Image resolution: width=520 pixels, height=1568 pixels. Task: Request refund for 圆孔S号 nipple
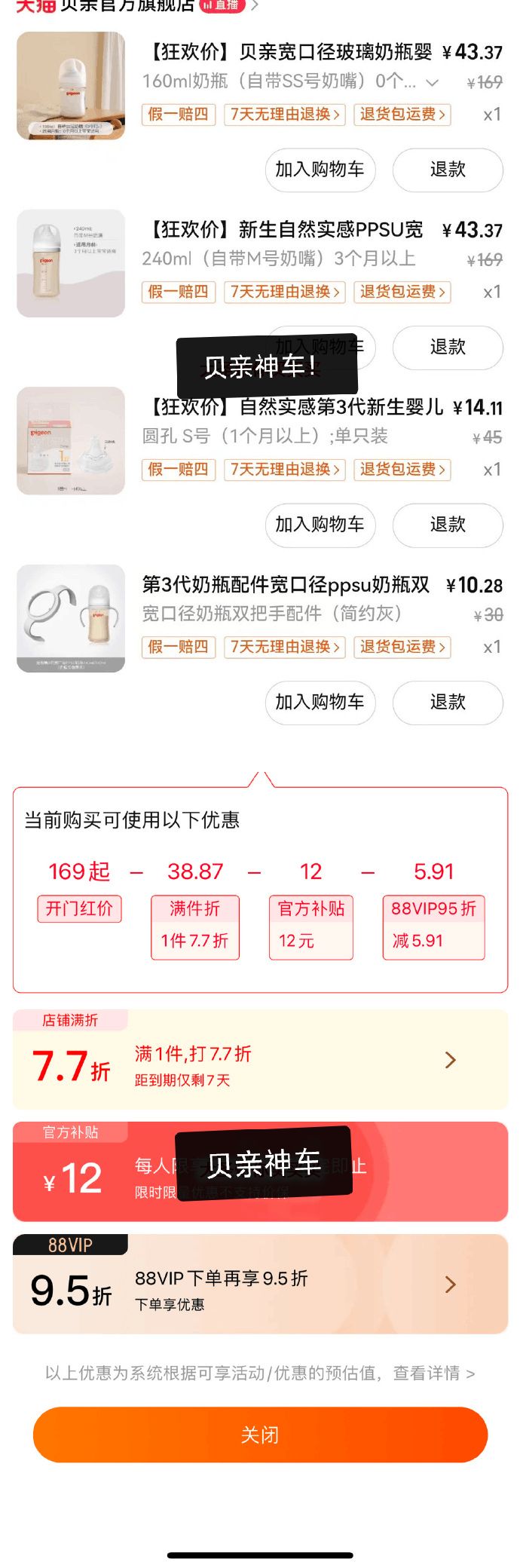pos(448,525)
